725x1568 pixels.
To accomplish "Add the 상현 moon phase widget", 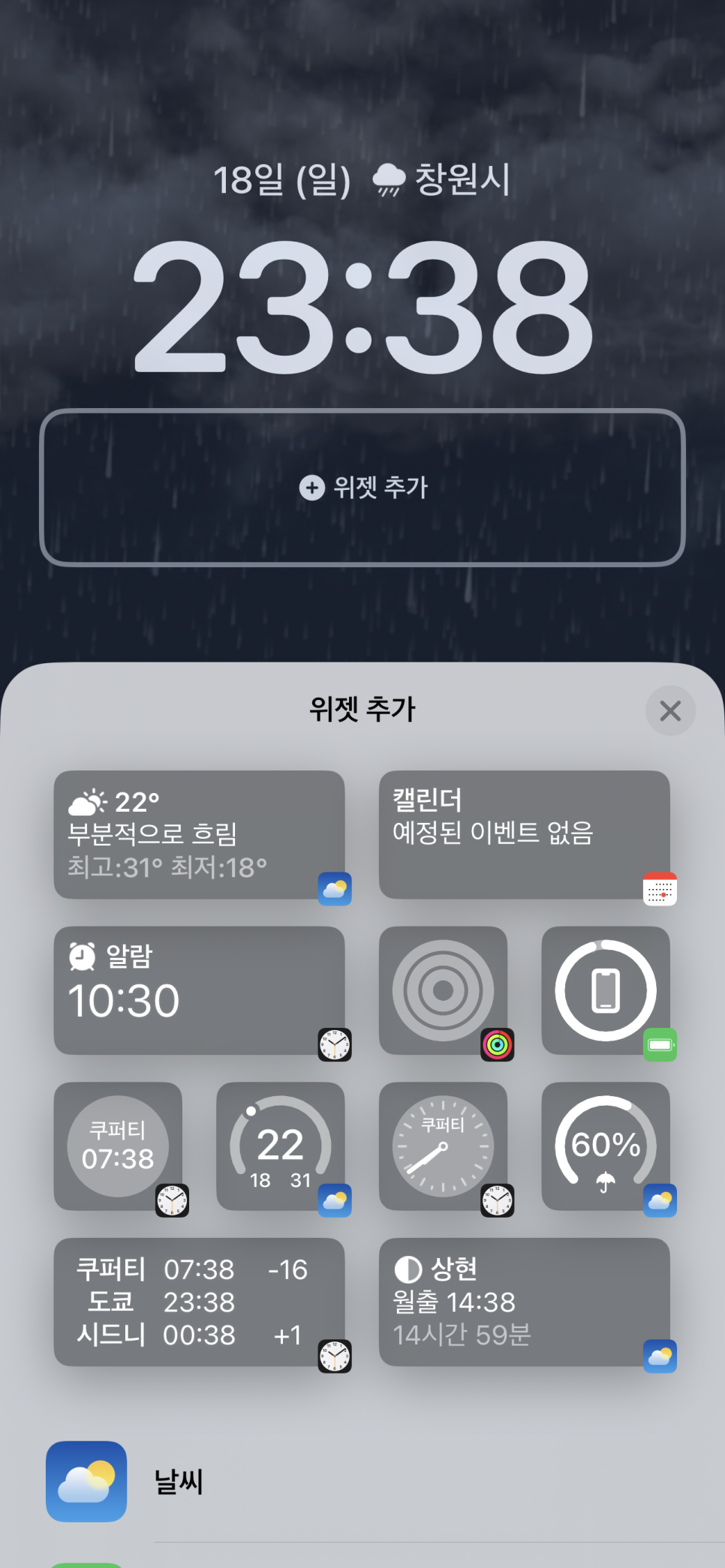I will pyautogui.click(x=524, y=1302).
